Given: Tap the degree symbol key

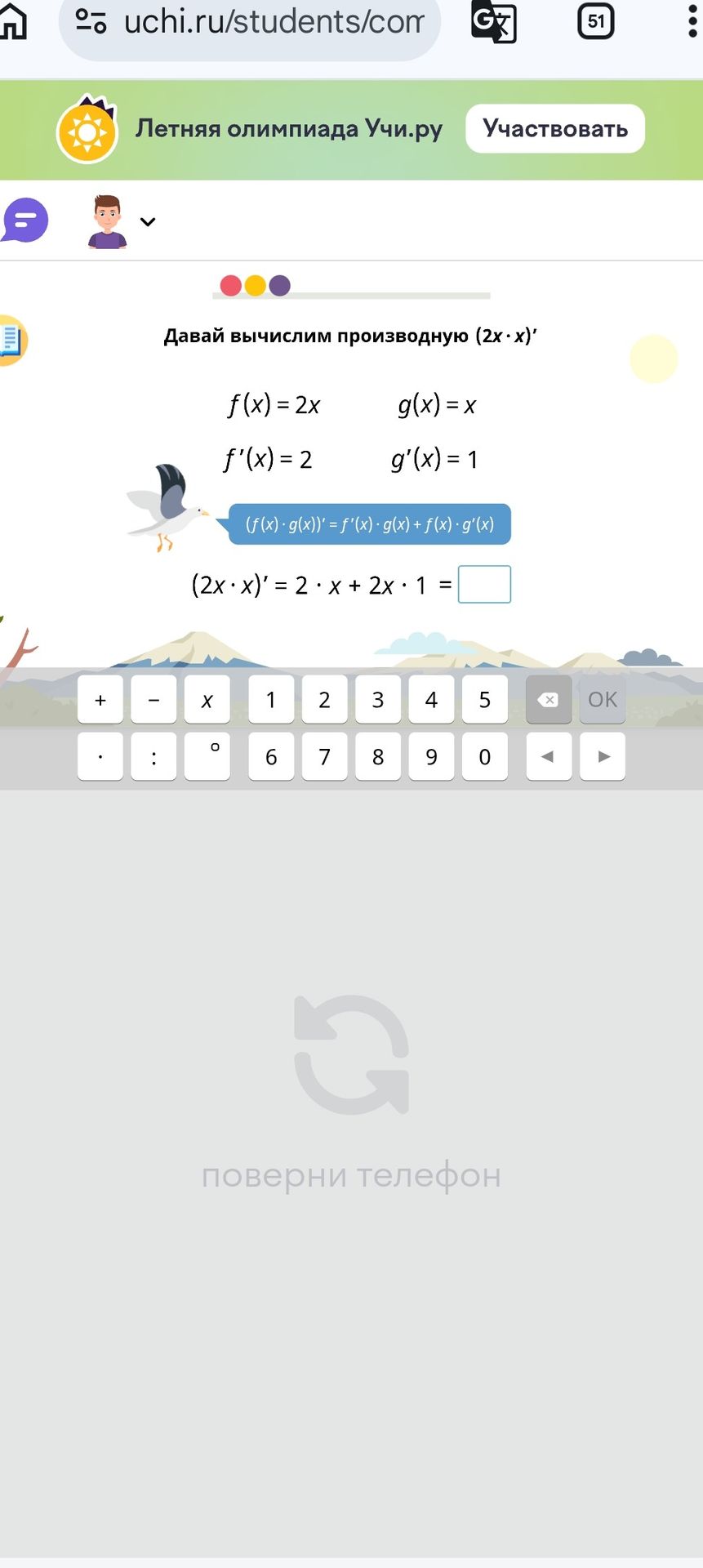Looking at the screenshot, I should (x=207, y=757).
